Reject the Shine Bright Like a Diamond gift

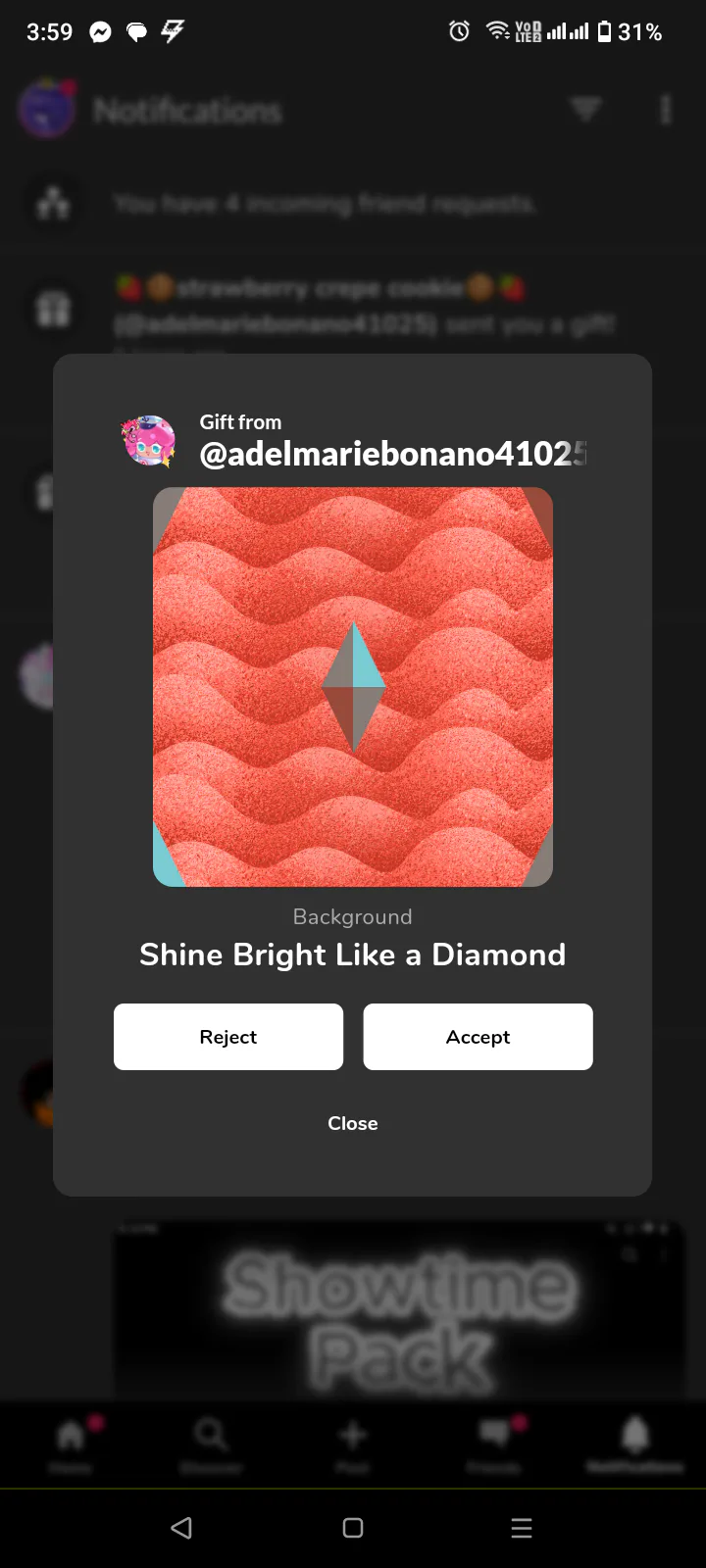[228, 1037]
